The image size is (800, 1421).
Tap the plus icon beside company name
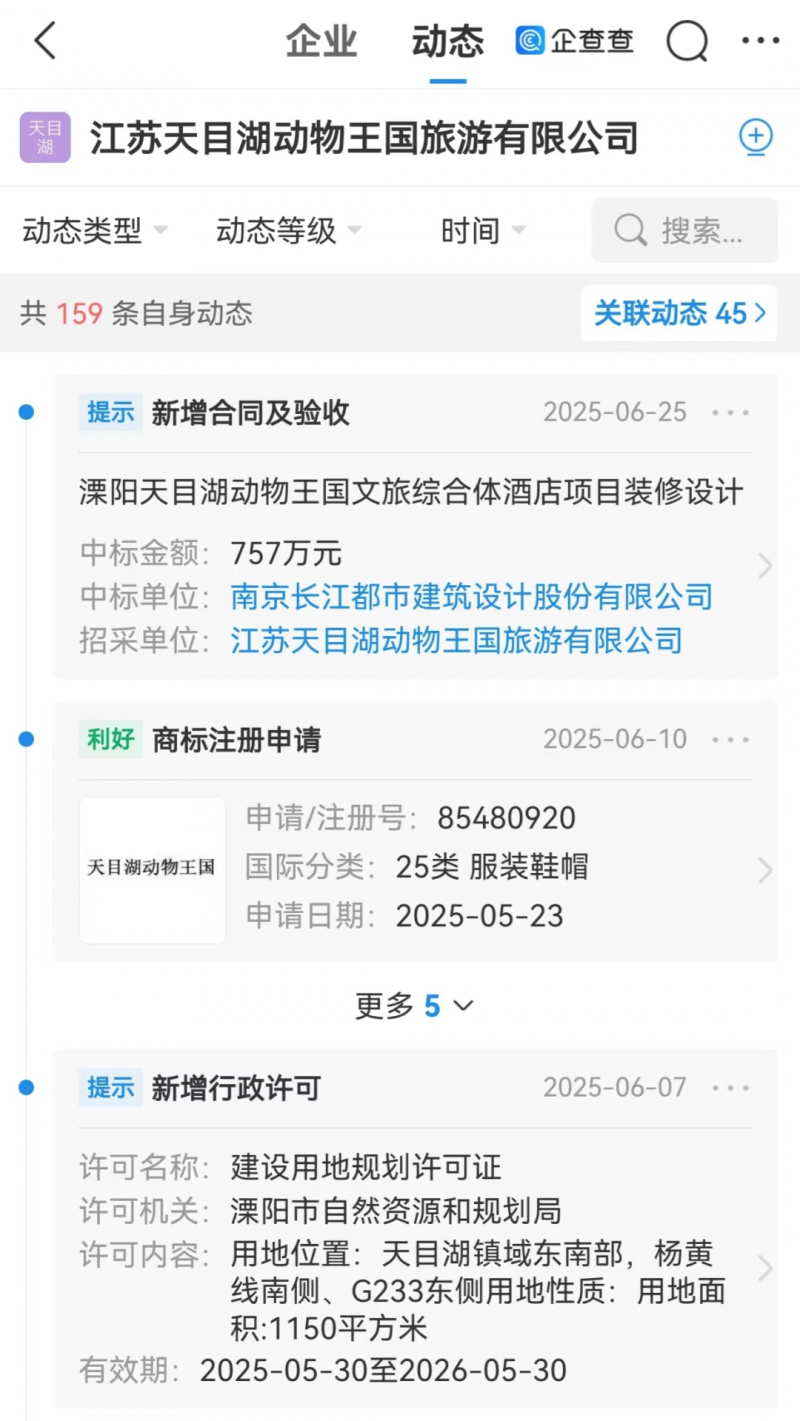click(756, 137)
